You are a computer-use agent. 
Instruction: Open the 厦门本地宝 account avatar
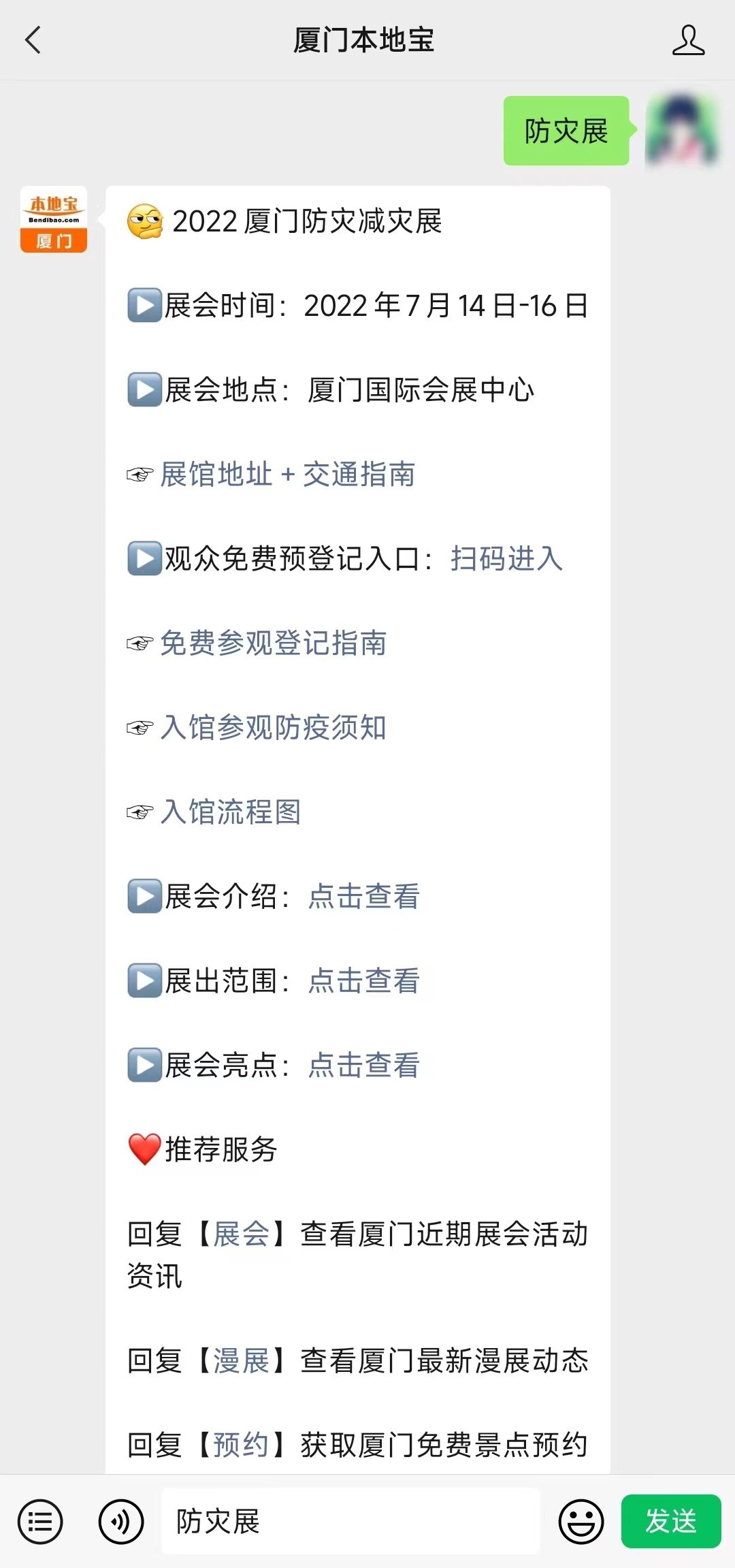click(x=54, y=219)
